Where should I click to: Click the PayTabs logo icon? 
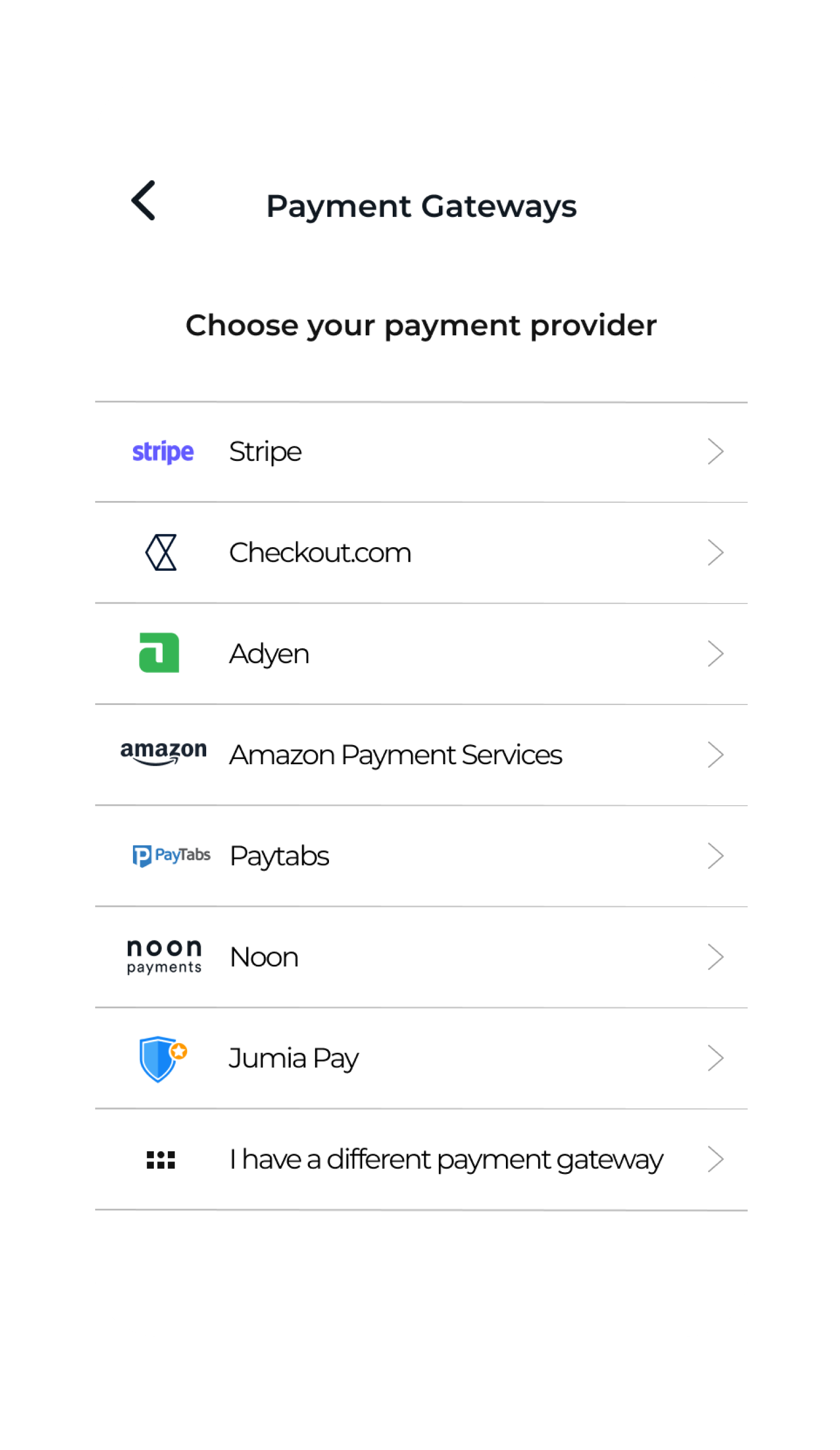pos(170,855)
